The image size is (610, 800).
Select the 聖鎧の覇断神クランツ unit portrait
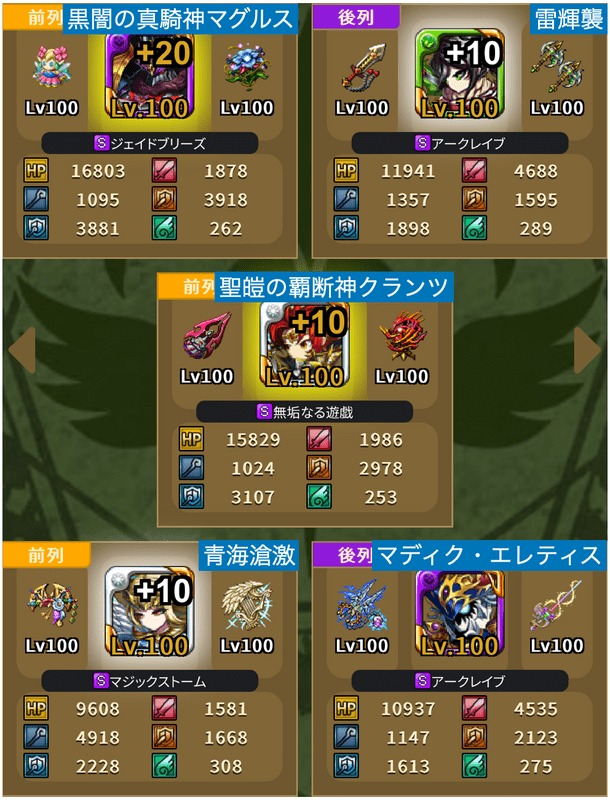coord(304,343)
